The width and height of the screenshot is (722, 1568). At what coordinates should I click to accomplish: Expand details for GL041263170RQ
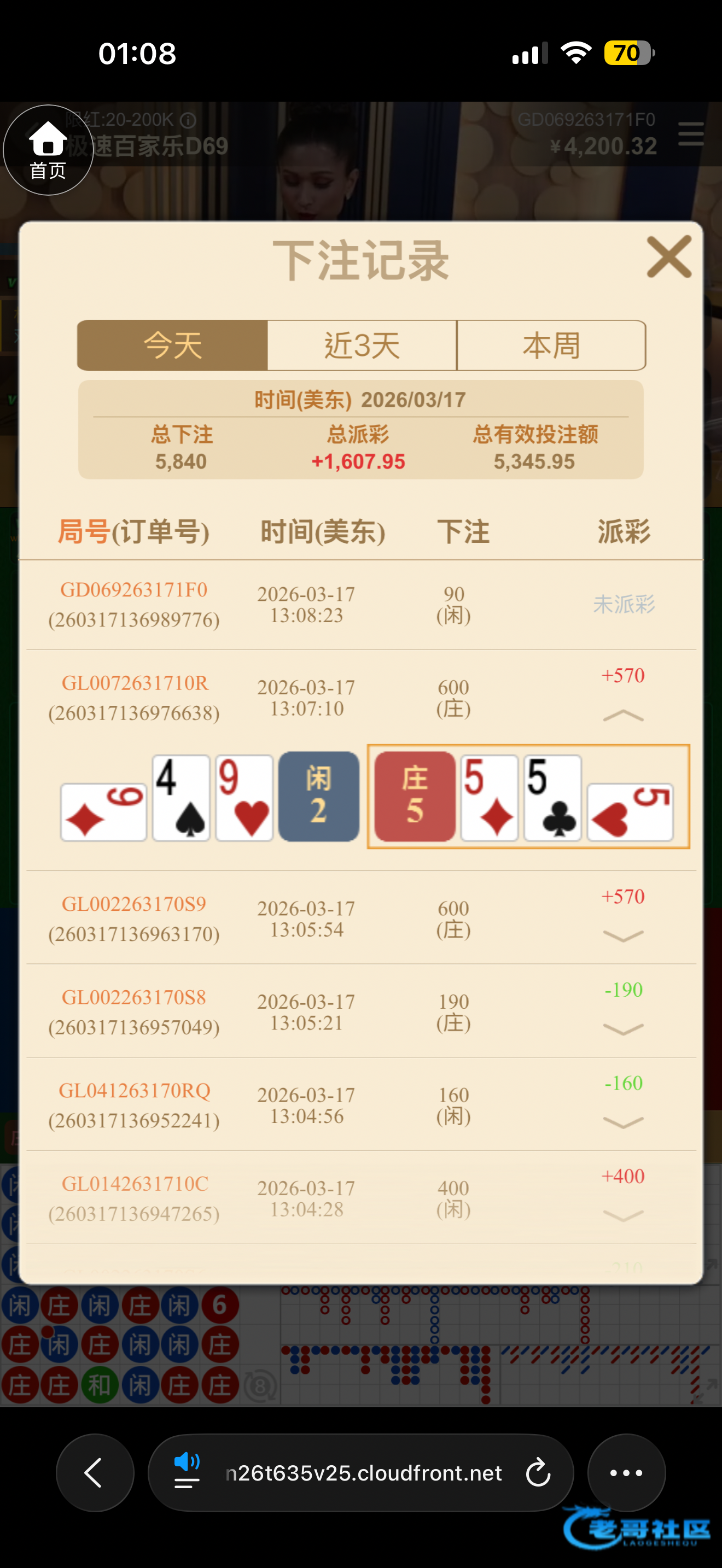point(622,1122)
